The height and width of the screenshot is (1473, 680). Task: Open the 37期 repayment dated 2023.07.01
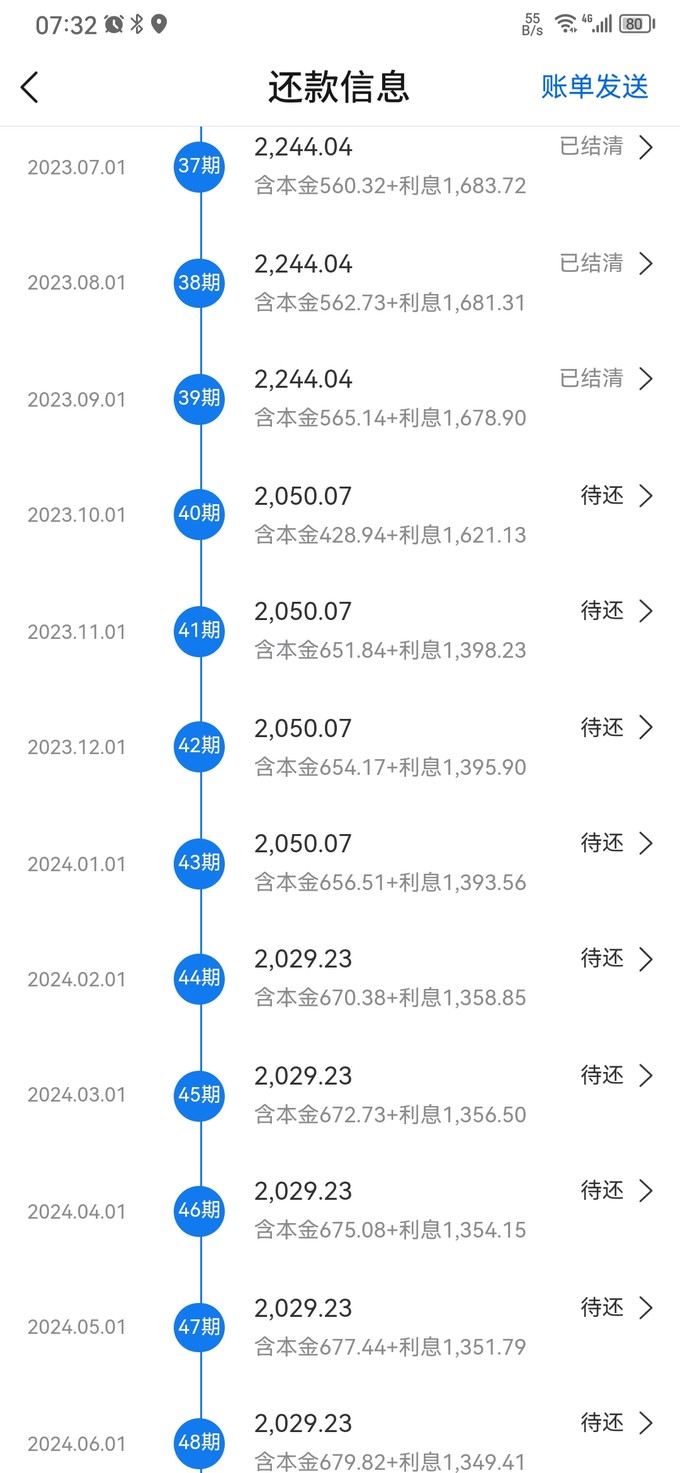(340, 166)
